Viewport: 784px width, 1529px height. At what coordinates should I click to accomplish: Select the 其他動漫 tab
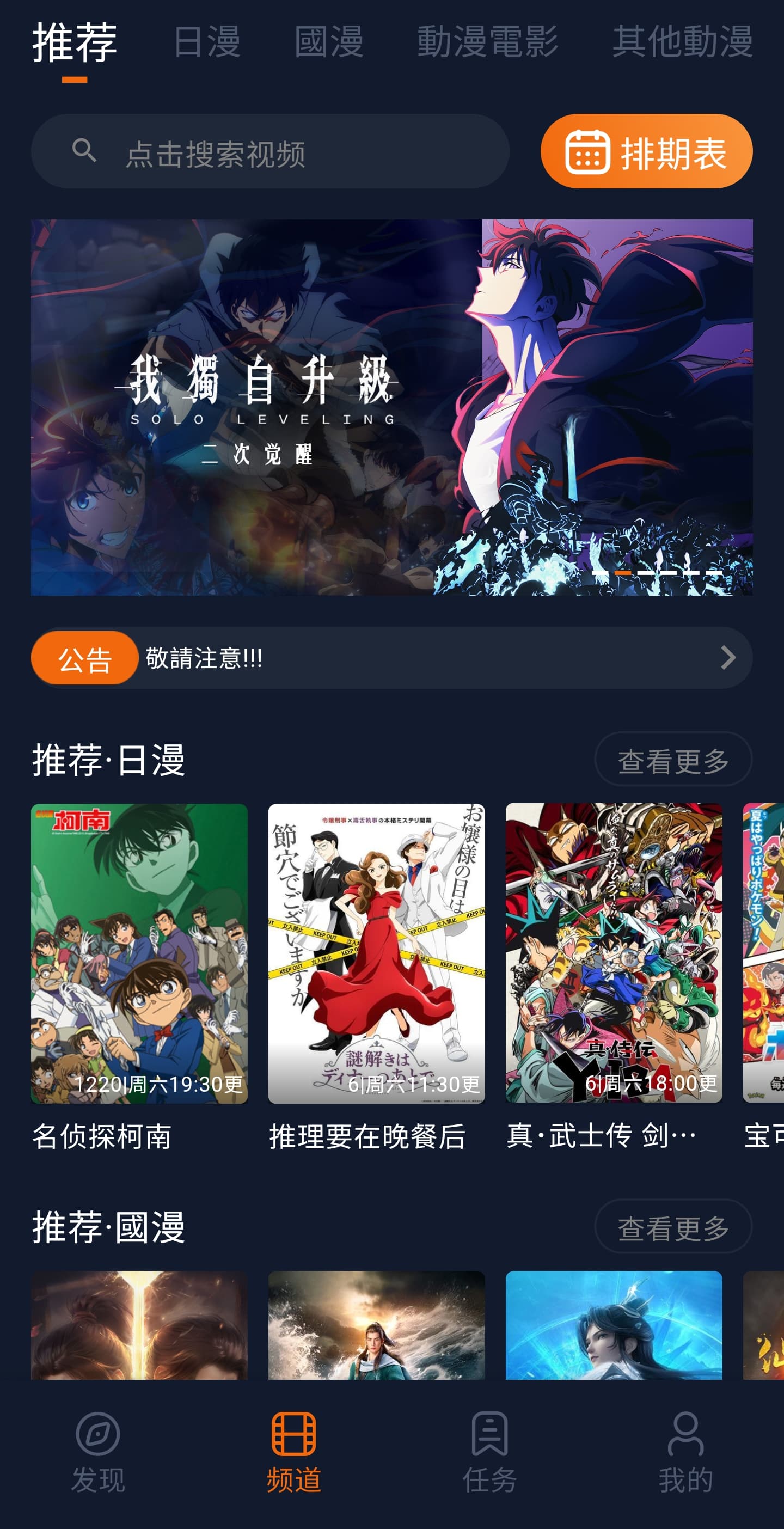[682, 41]
